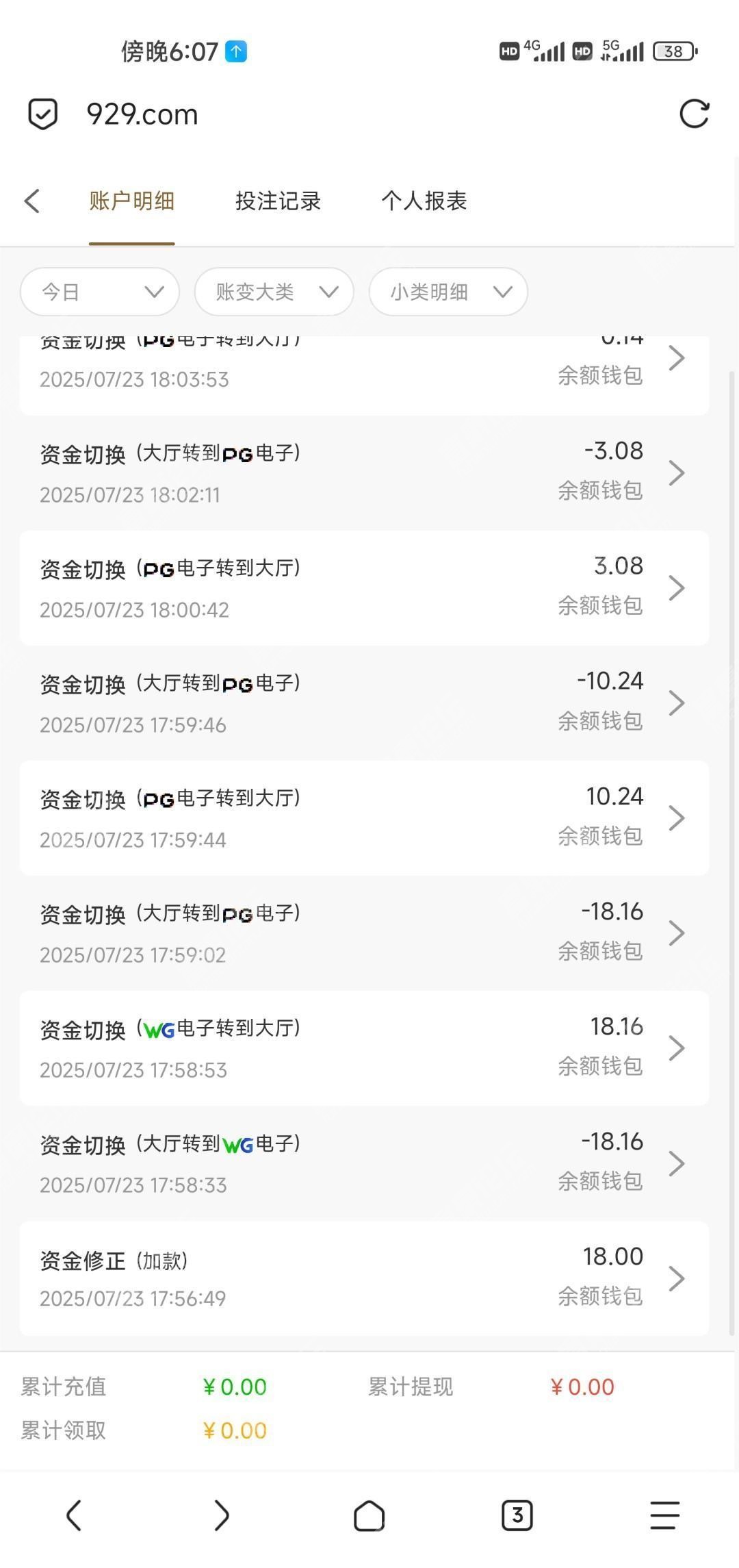
Task: Switch to the 投注记录 tab
Action: pyautogui.click(x=278, y=201)
